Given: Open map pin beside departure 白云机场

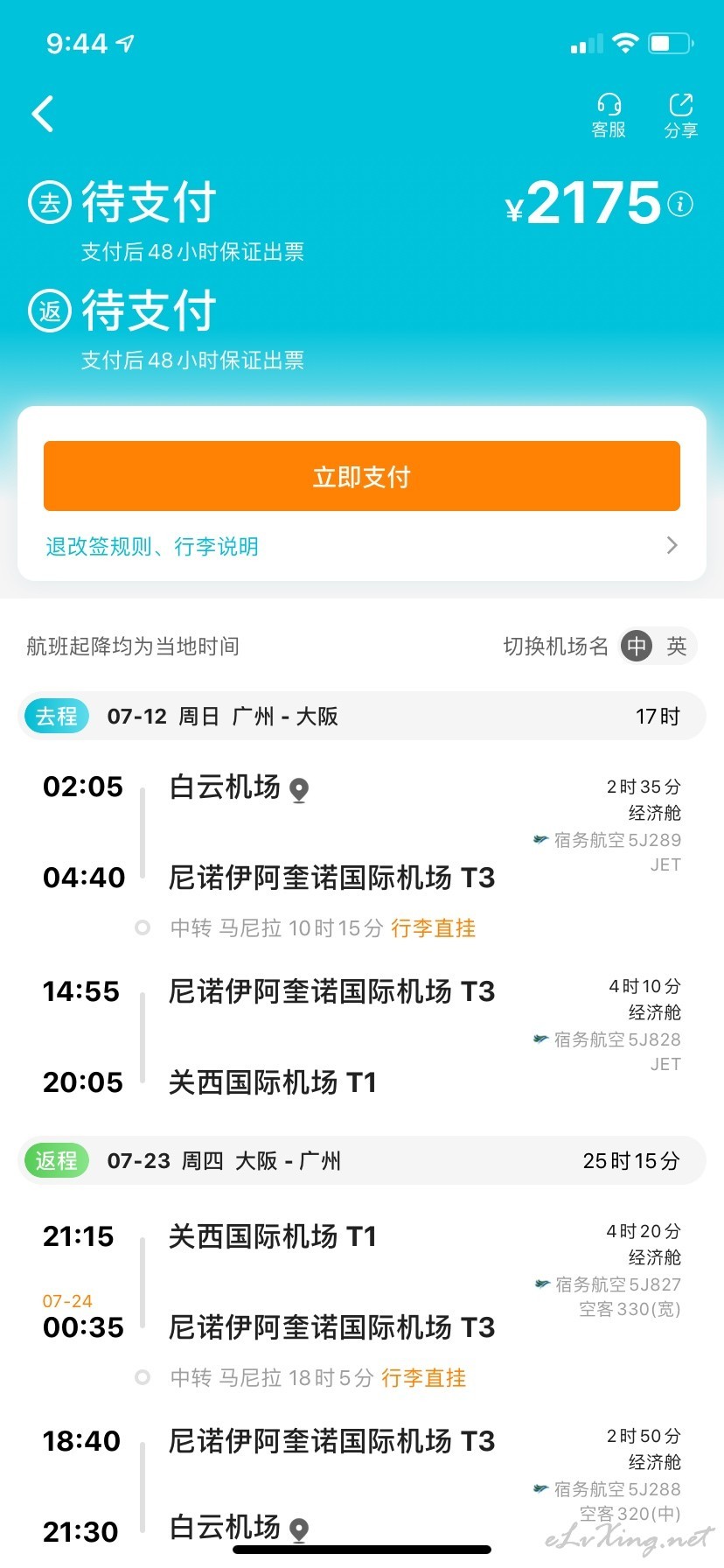Looking at the screenshot, I should 299,789.
